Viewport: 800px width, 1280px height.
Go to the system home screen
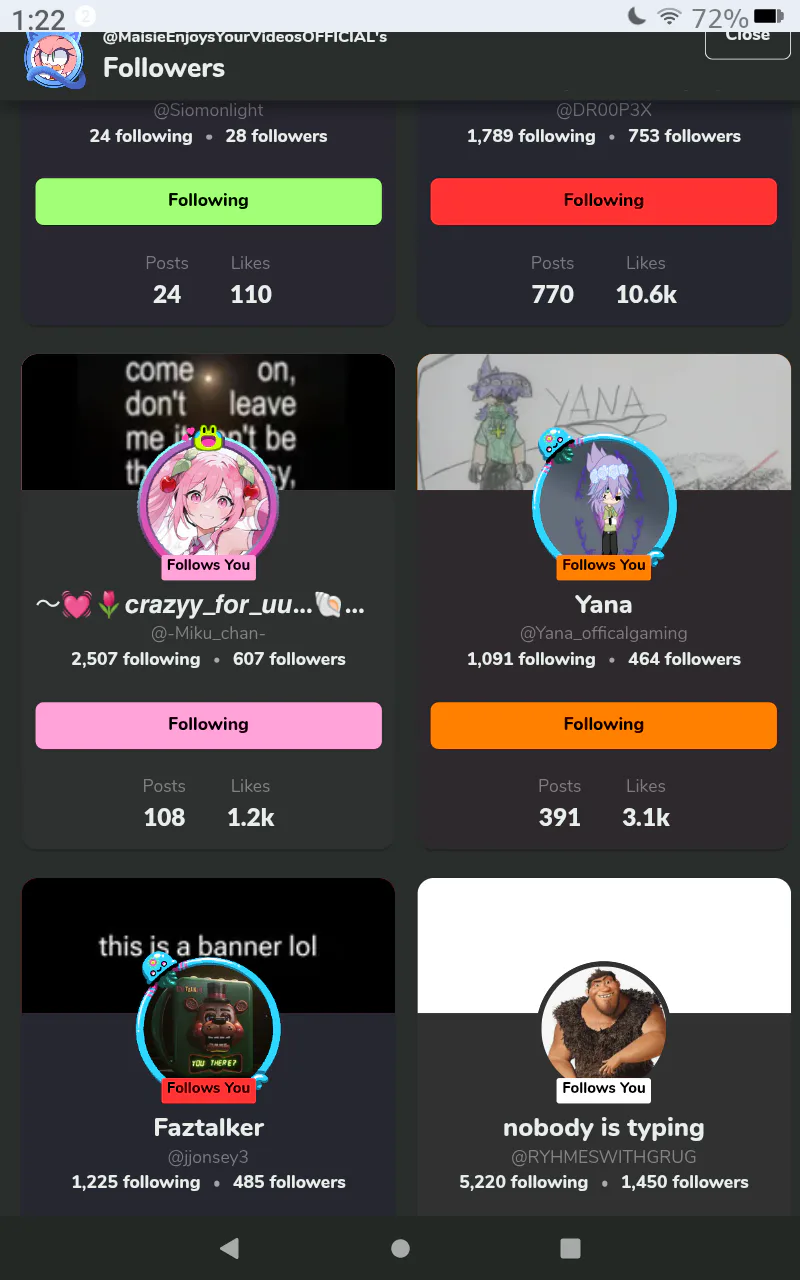[400, 1248]
